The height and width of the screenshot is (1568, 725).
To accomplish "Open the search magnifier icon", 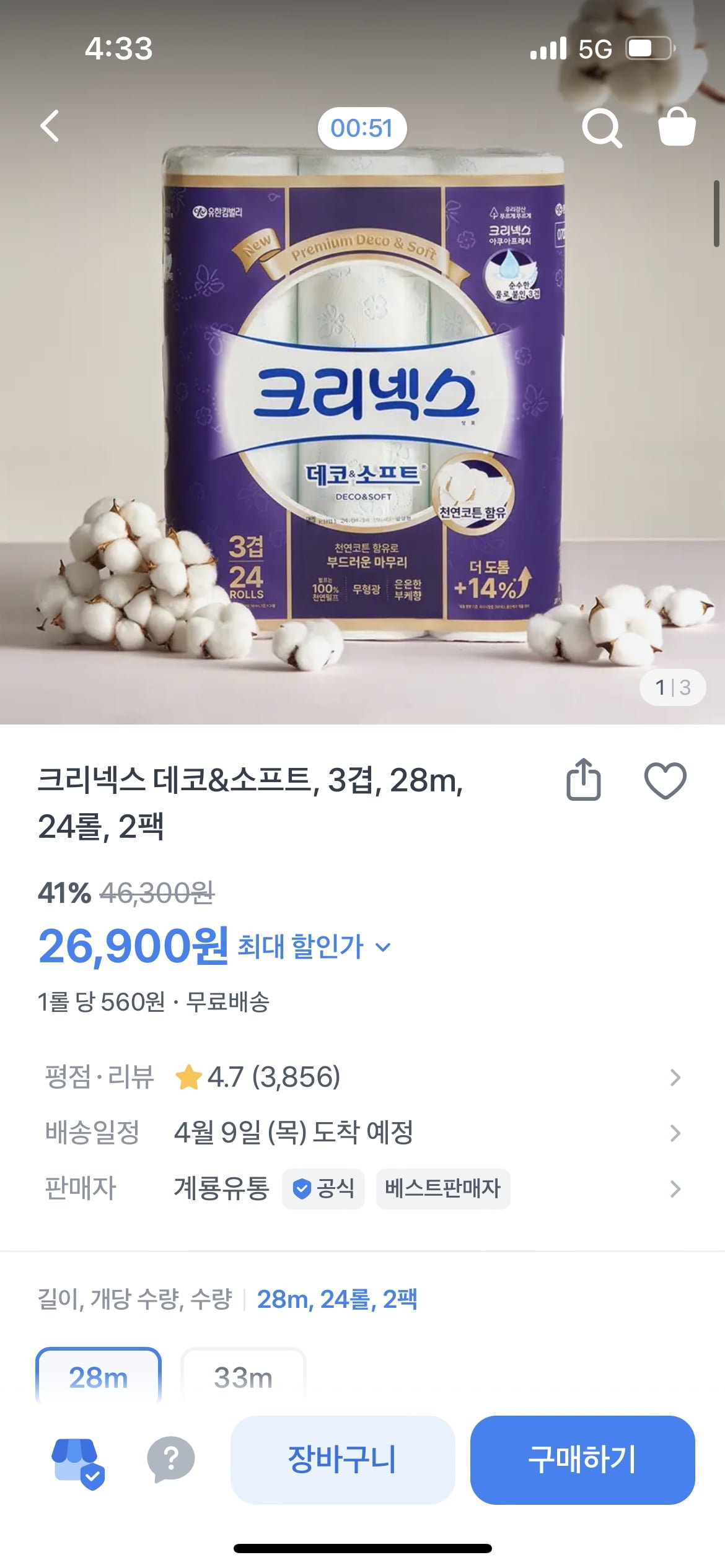I will tap(602, 128).
